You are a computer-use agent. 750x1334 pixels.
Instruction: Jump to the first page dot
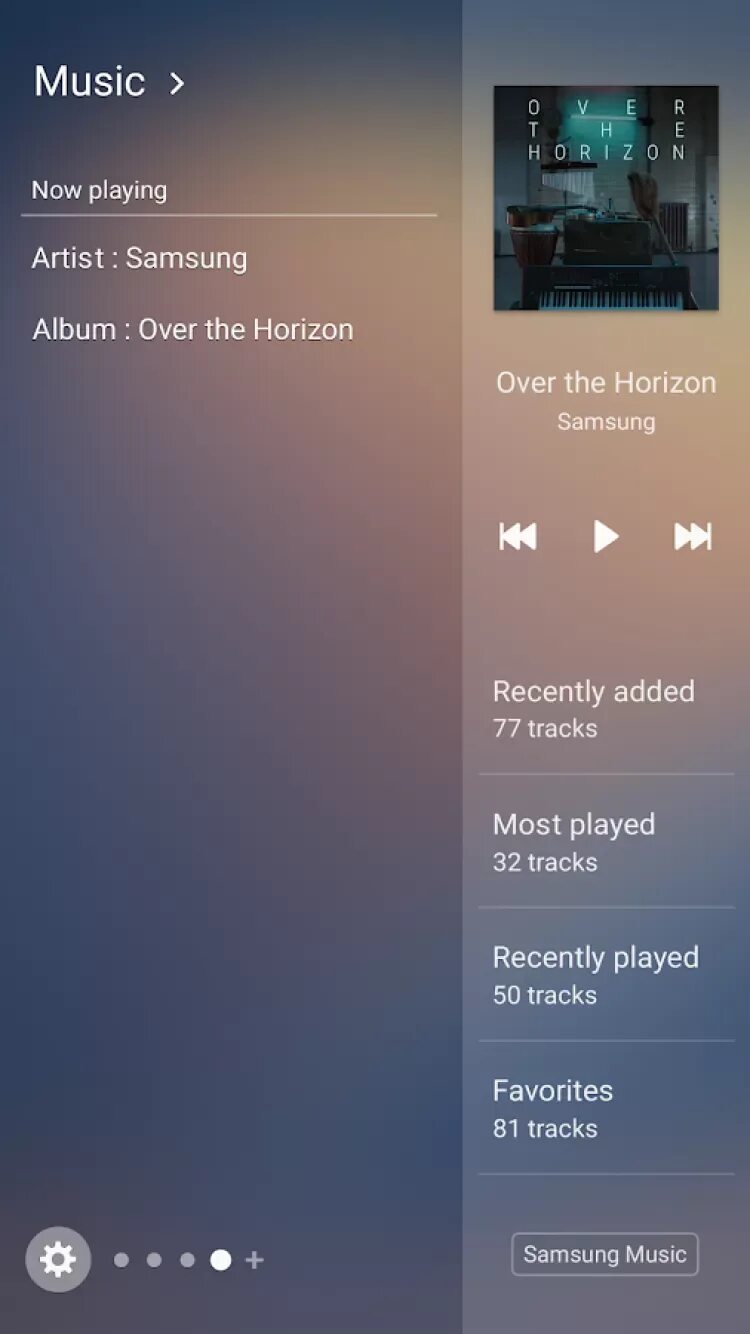coord(121,1260)
